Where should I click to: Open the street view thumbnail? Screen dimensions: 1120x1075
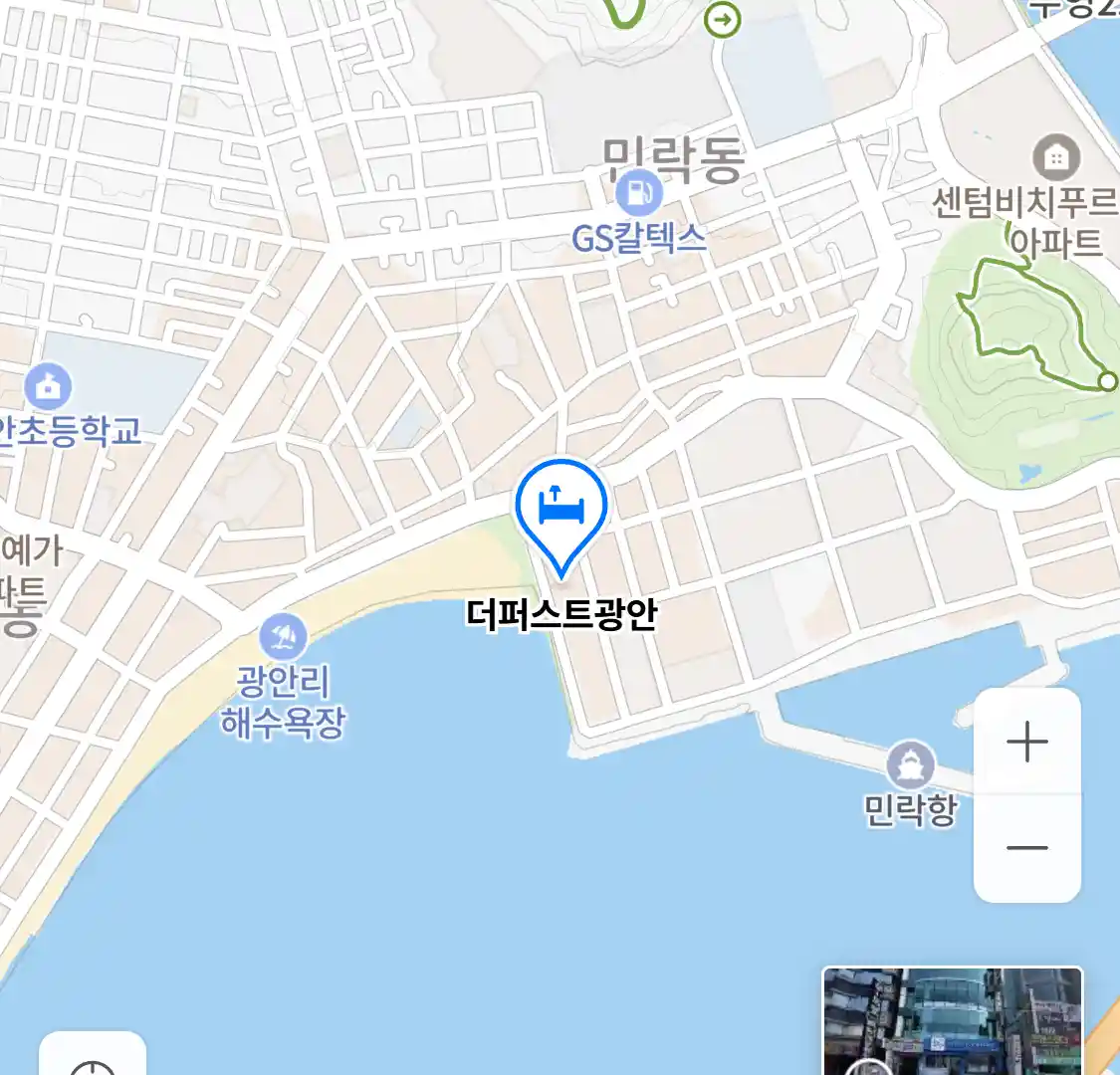click(952, 1021)
